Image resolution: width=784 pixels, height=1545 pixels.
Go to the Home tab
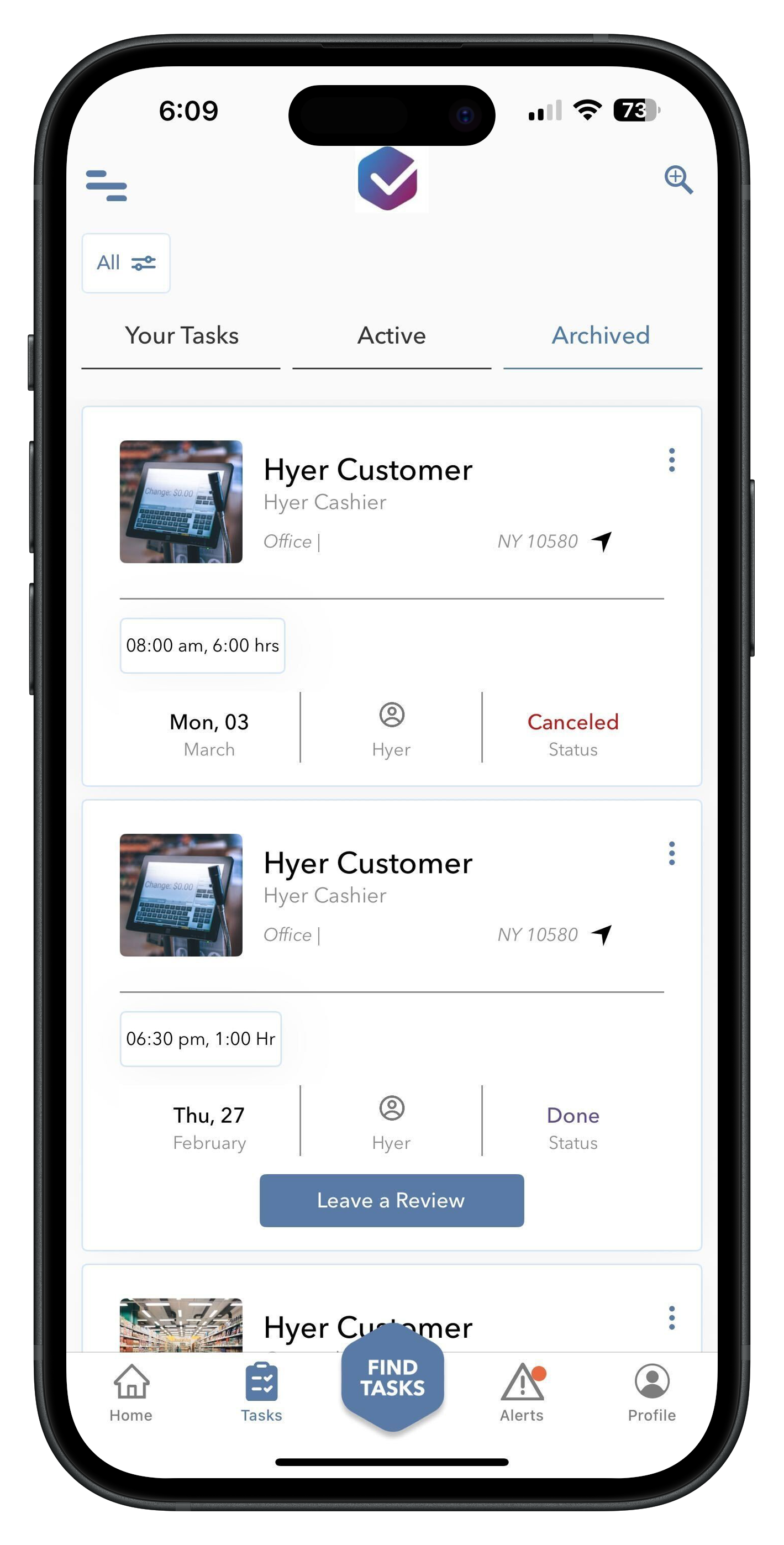coord(131,1392)
